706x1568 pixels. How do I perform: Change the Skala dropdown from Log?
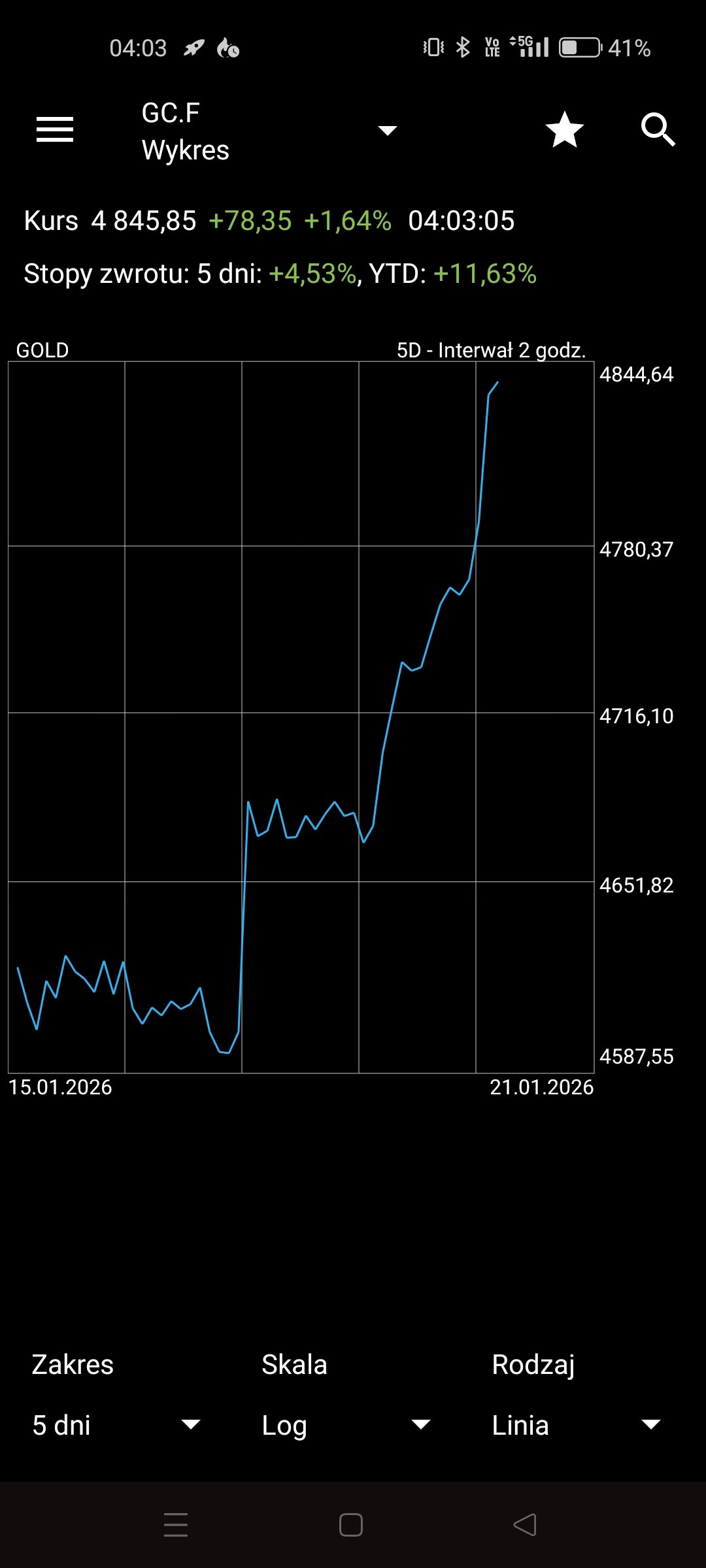point(346,1425)
